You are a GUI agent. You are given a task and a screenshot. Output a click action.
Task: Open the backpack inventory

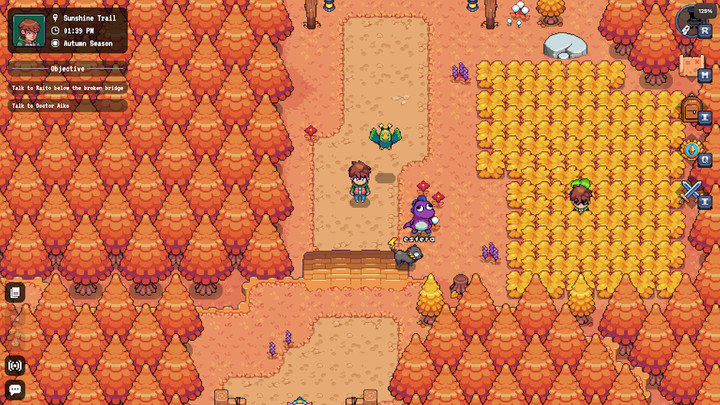(x=692, y=107)
